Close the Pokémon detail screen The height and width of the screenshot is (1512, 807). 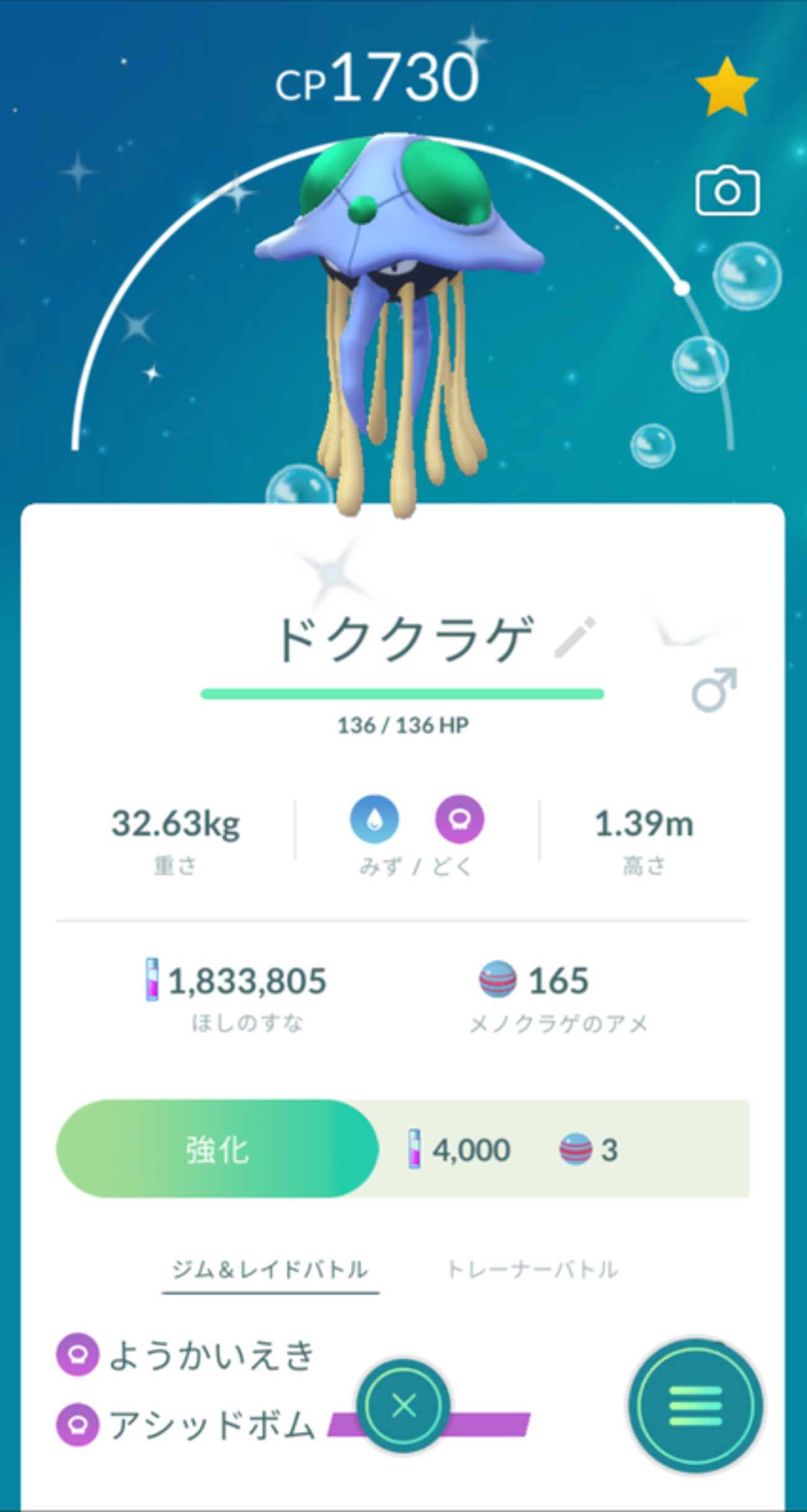pyautogui.click(x=403, y=1406)
